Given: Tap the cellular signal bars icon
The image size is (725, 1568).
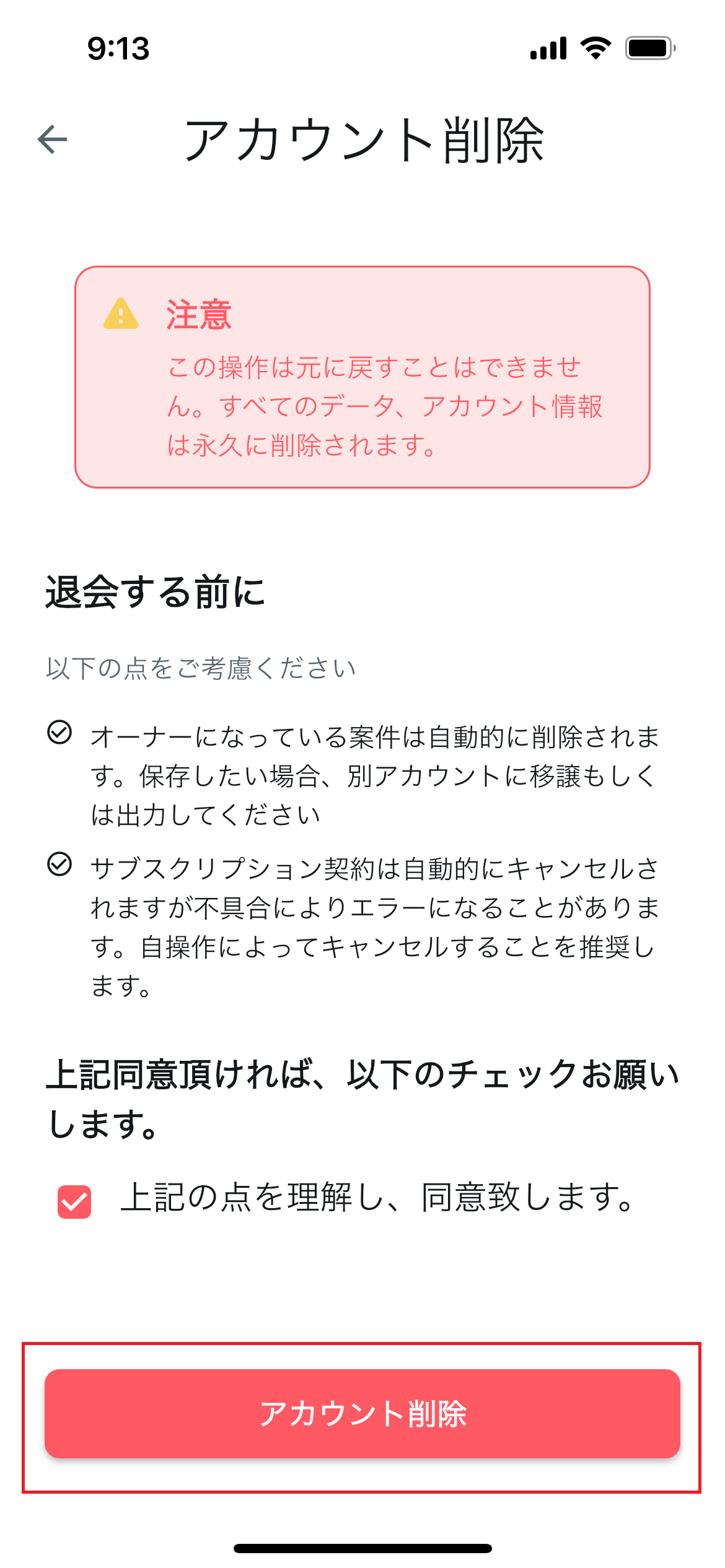Looking at the screenshot, I should click(548, 50).
